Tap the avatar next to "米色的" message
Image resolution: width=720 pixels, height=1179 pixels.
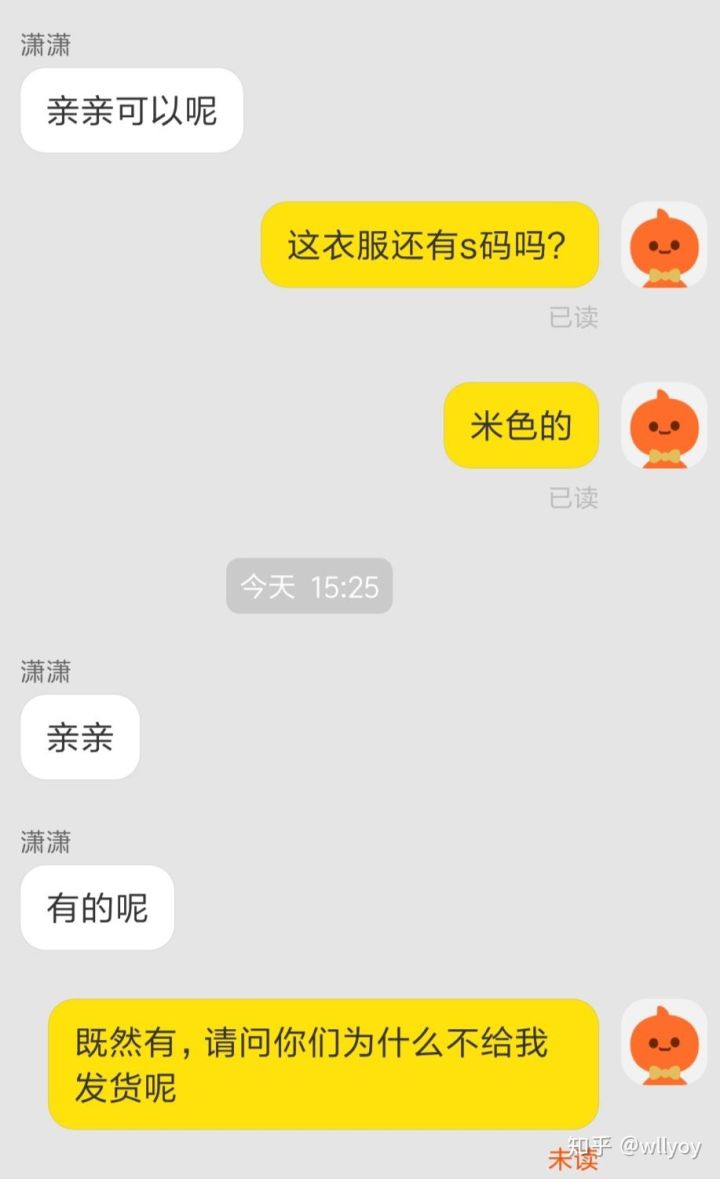click(664, 426)
